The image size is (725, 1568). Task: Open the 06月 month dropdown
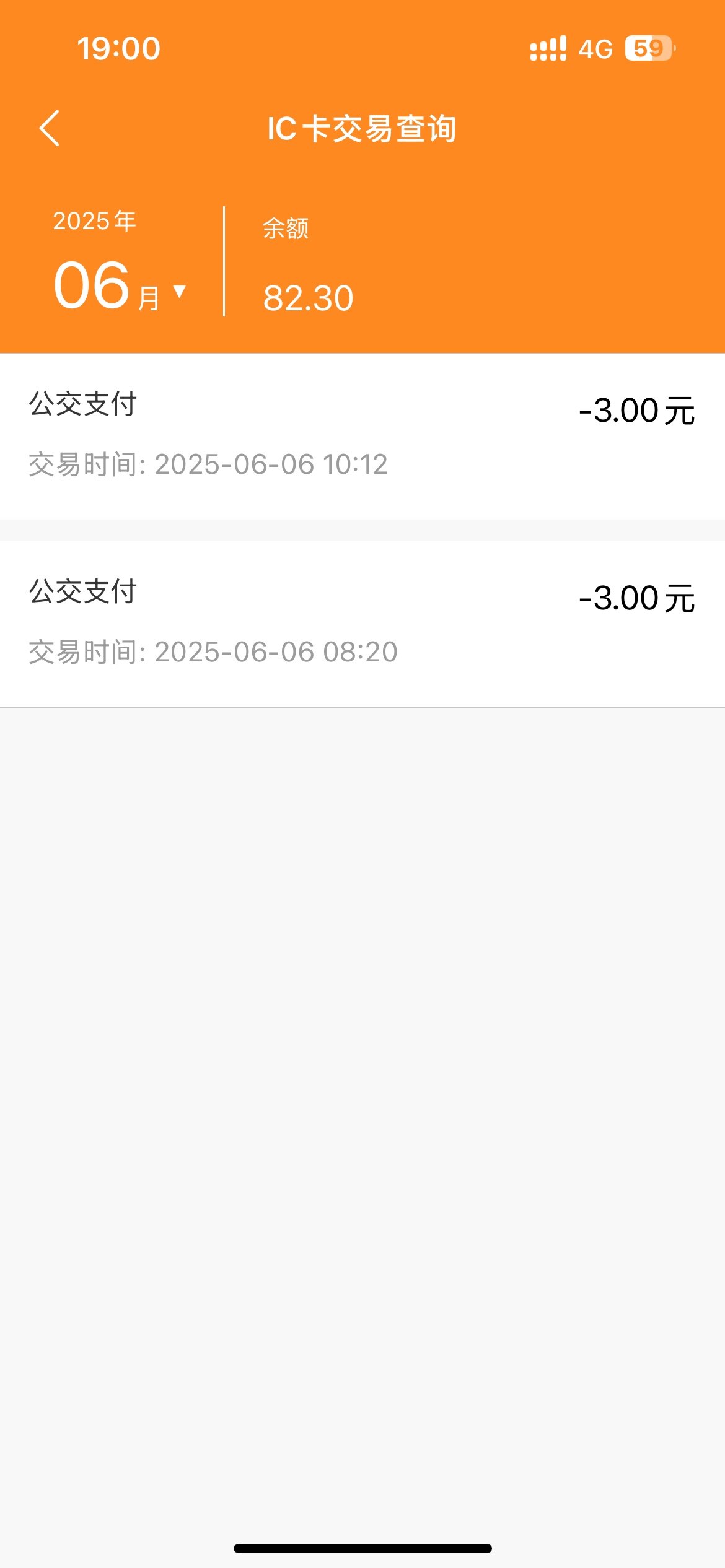pos(120,286)
